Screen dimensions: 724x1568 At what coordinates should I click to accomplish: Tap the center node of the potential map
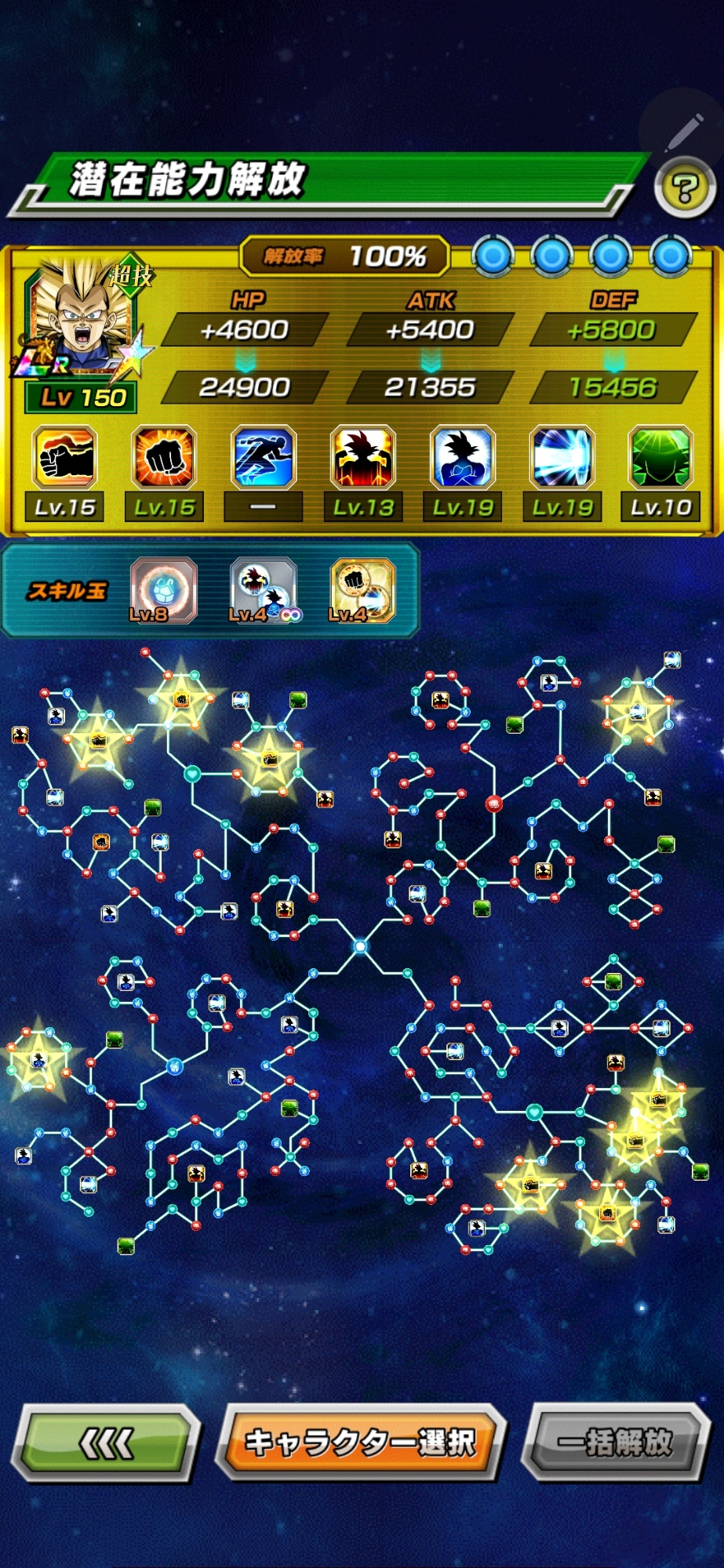(360, 947)
